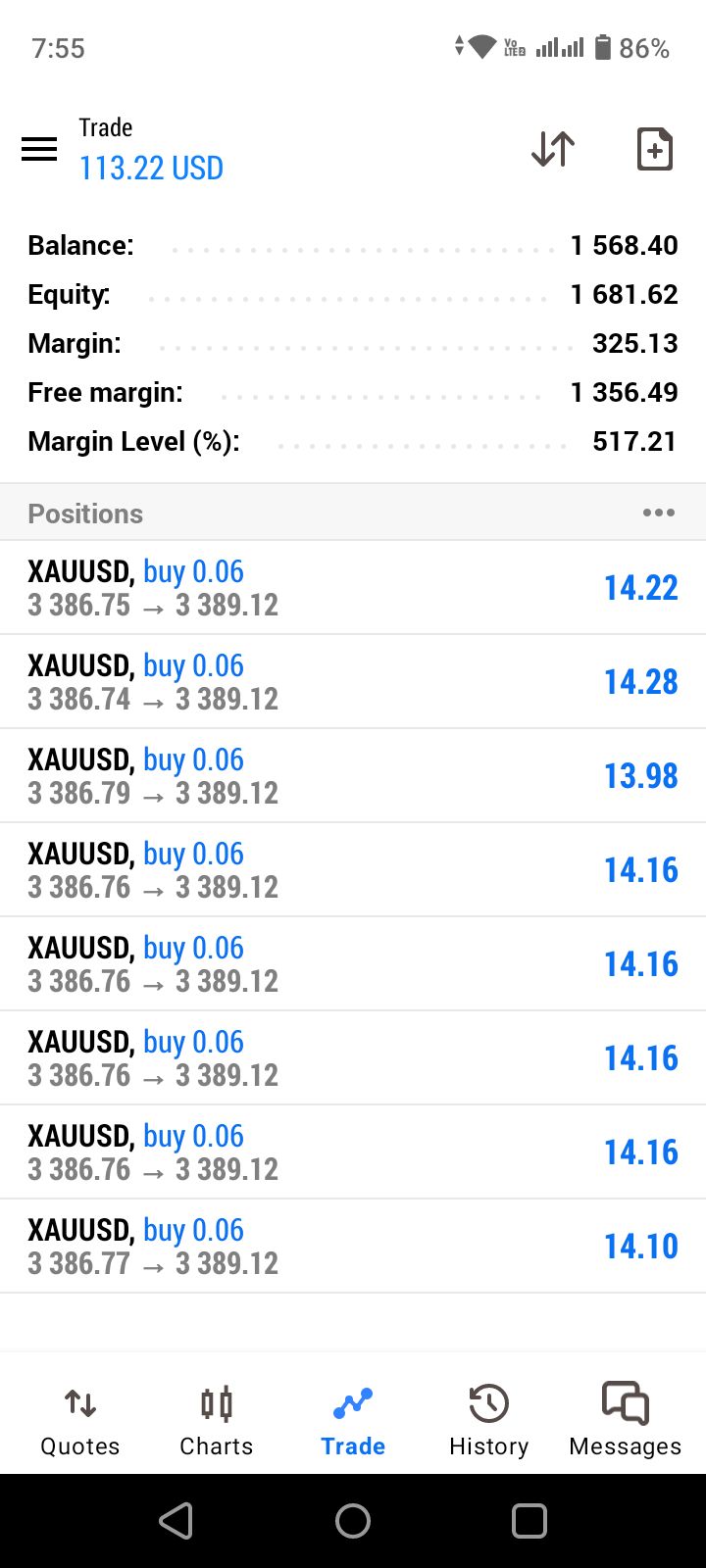Image resolution: width=706 pixels, height=1568 pixels.
Task: Go to the Android home screen
Action: 353,1521
